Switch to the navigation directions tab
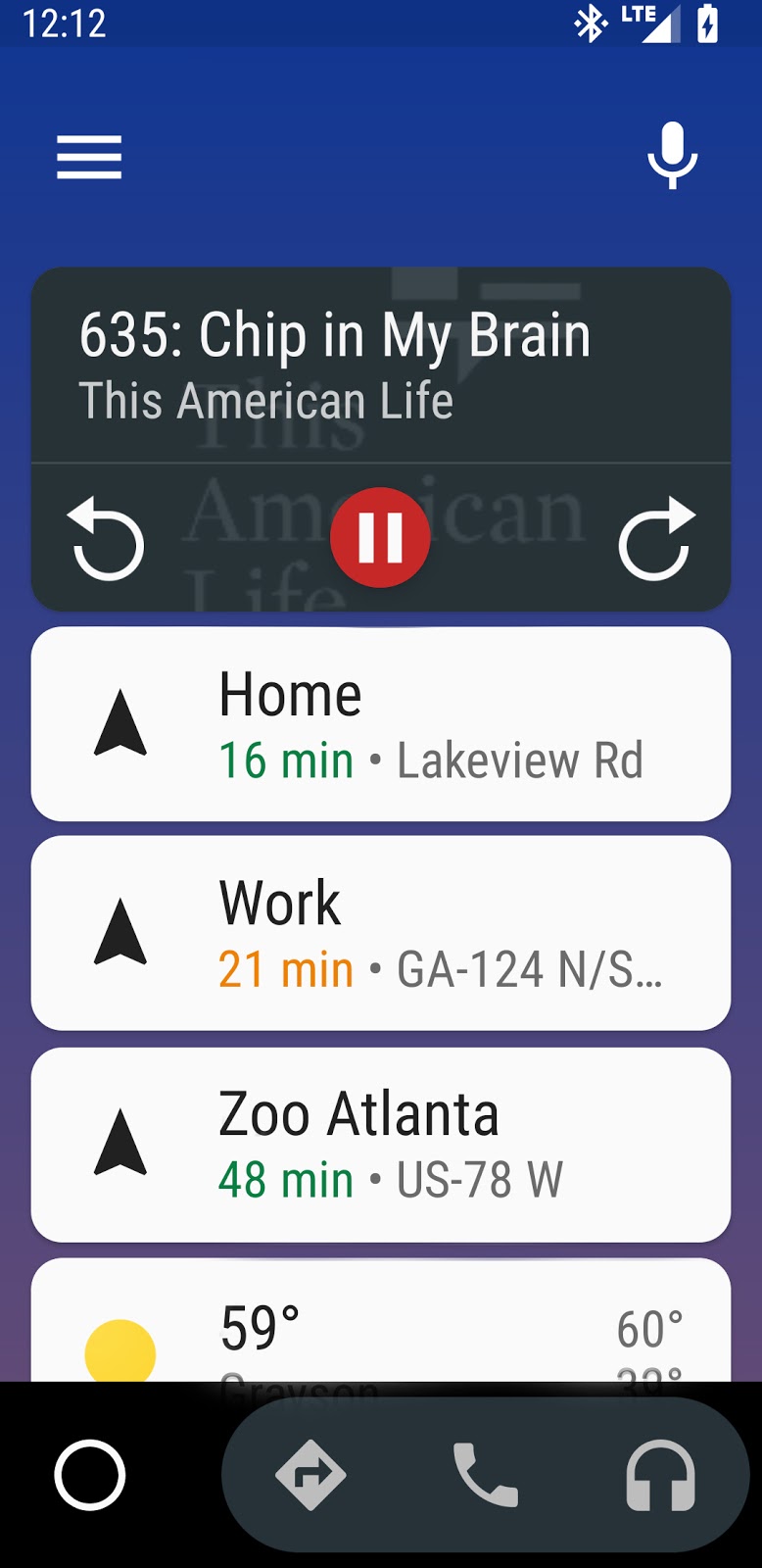This screenshot has width=762, height=1568. point(310,1475)
